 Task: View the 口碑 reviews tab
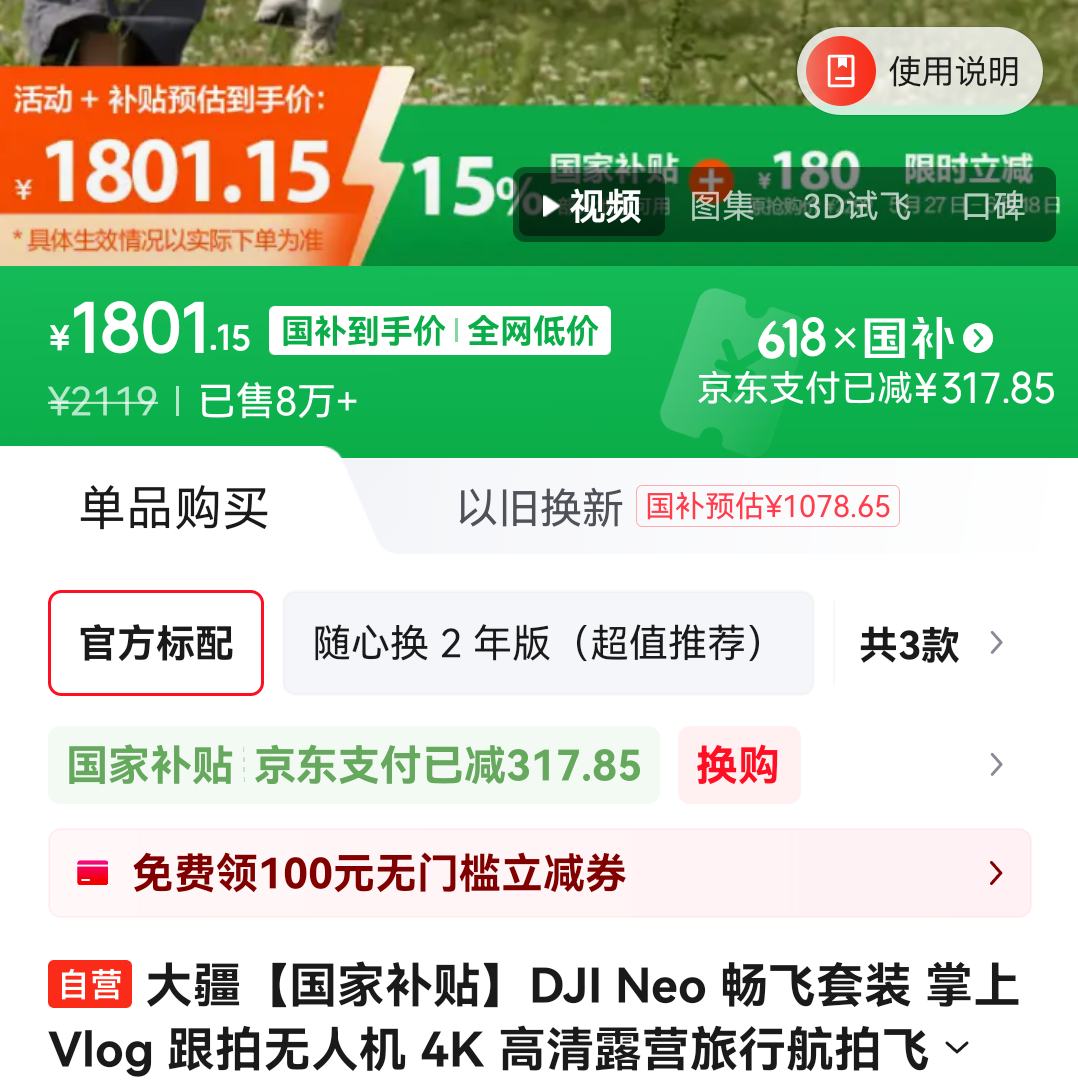994,207
